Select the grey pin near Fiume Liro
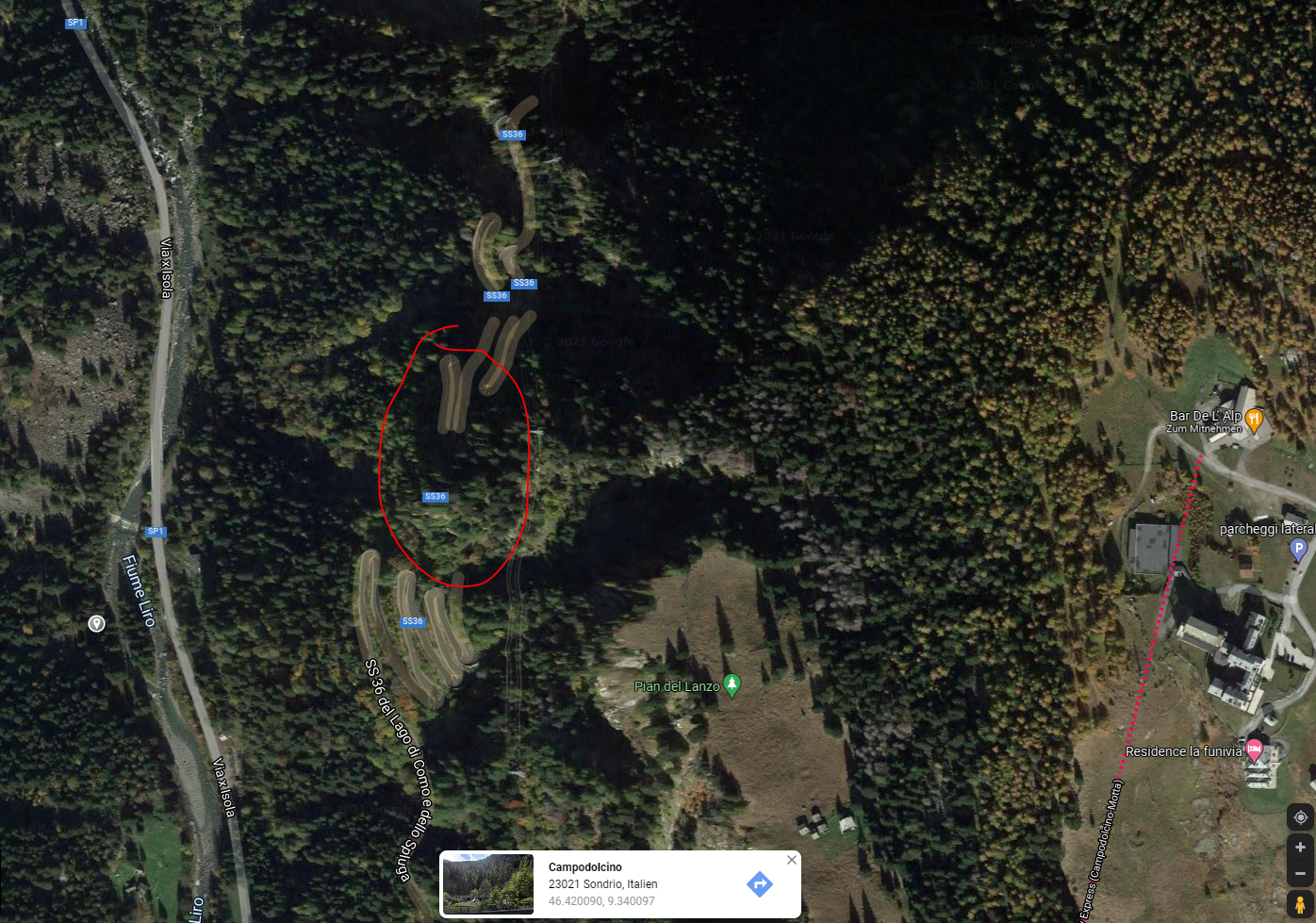This screenshot has width=1316, height=923. tap(96, 623)
